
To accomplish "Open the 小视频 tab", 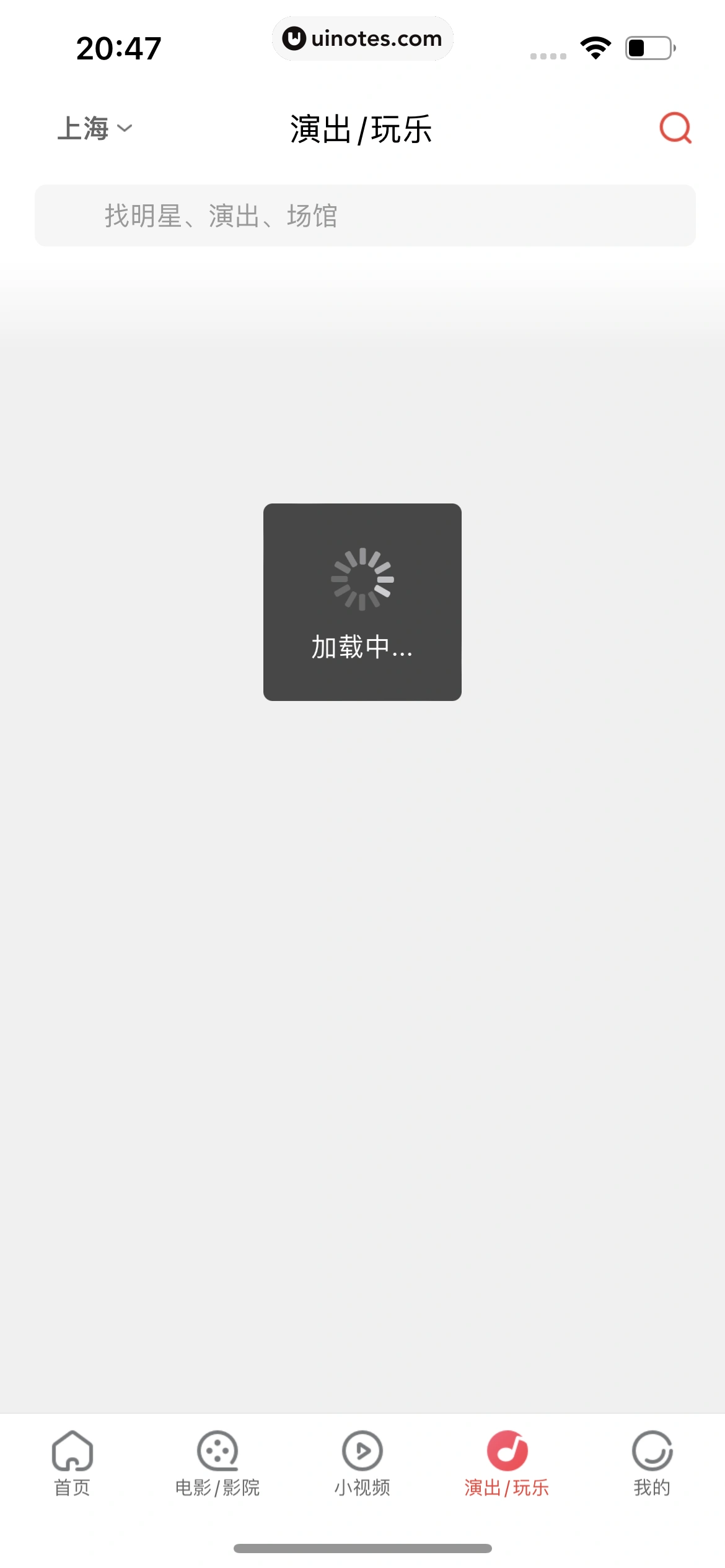I will pyautogui.click(x=362, y=1463).
